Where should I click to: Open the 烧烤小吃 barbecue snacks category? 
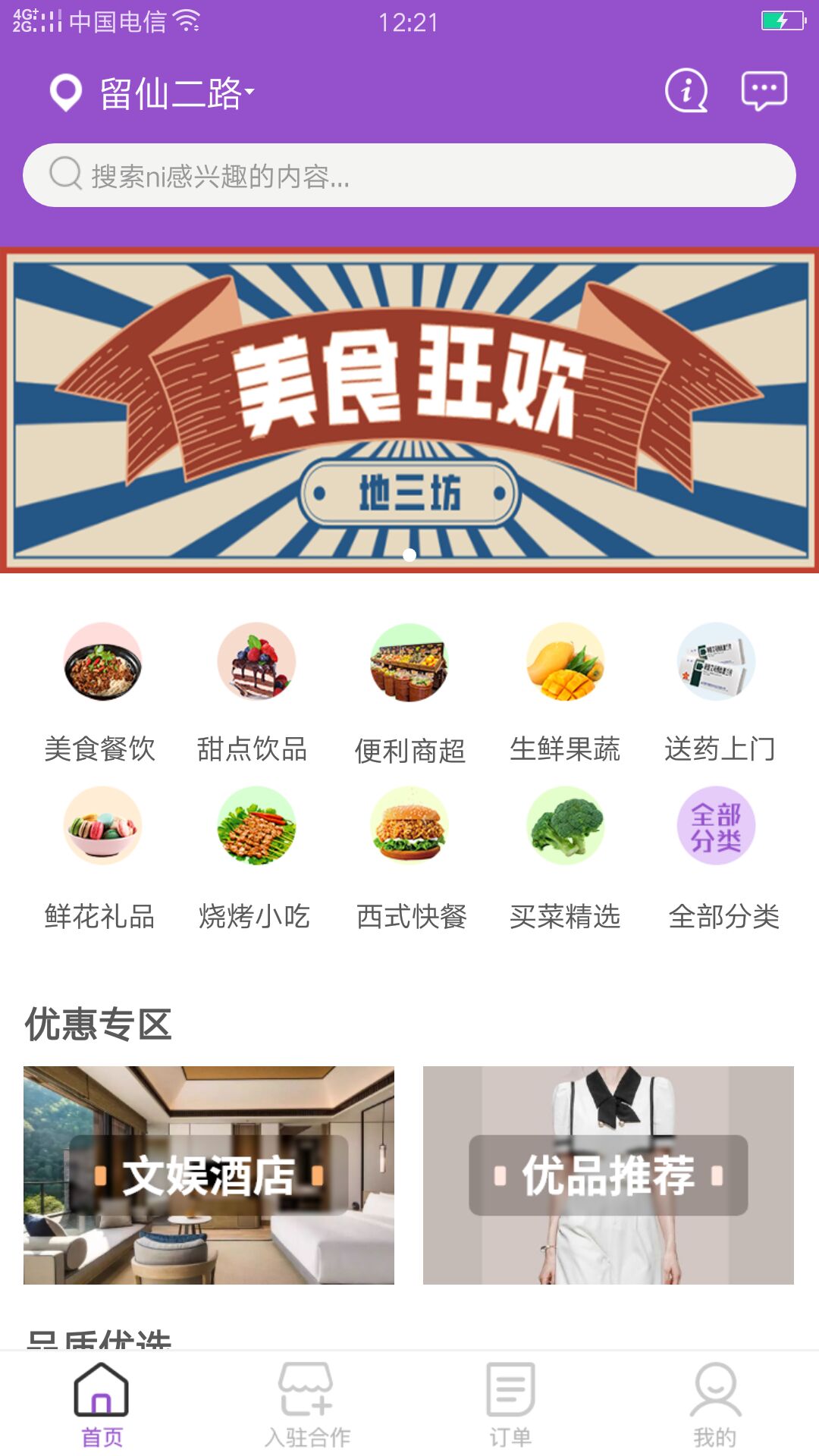(256, 828)
